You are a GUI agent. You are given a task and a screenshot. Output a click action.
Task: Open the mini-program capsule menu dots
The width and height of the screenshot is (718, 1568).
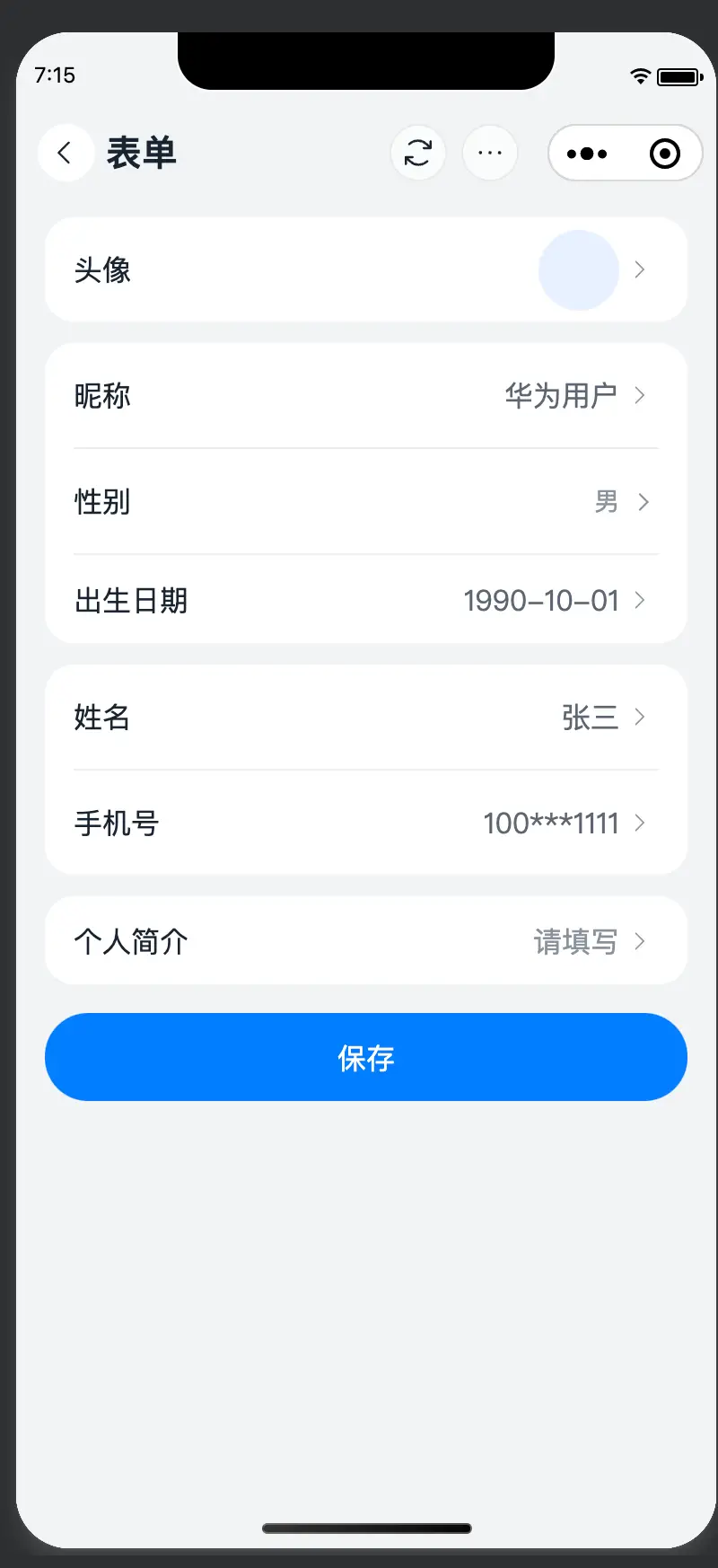coord(587,154)
